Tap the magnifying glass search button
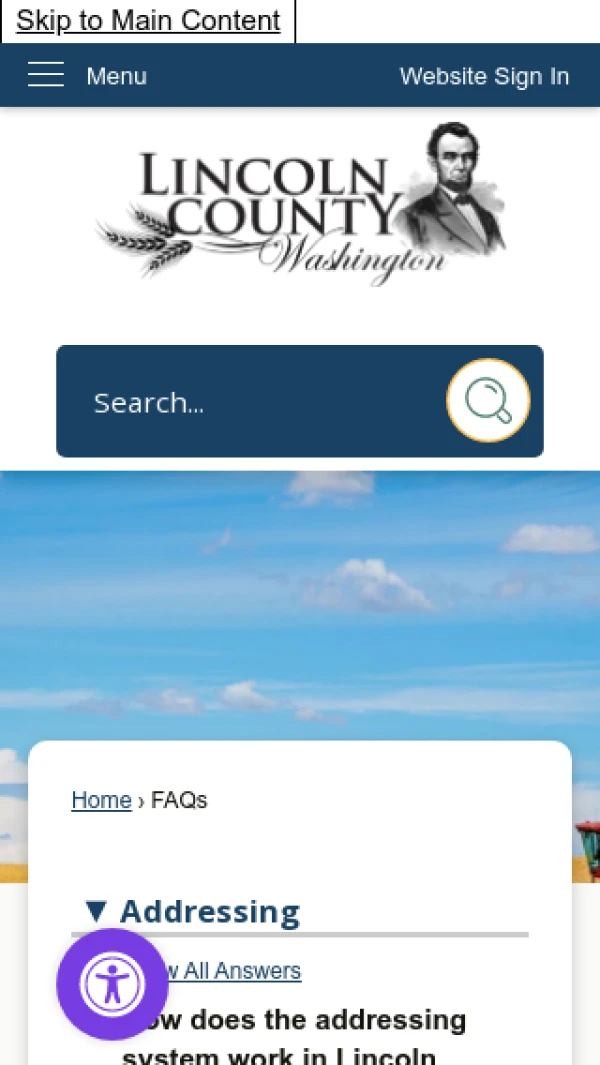This screenshot has width=600, height=1065. 488,401
